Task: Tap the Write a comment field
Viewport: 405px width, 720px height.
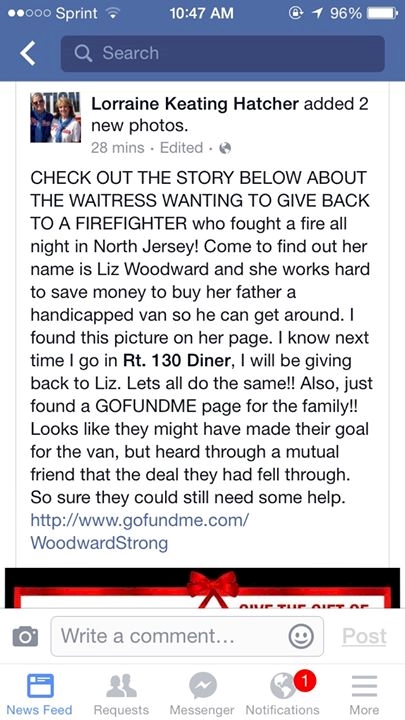Action: [187, 636]
